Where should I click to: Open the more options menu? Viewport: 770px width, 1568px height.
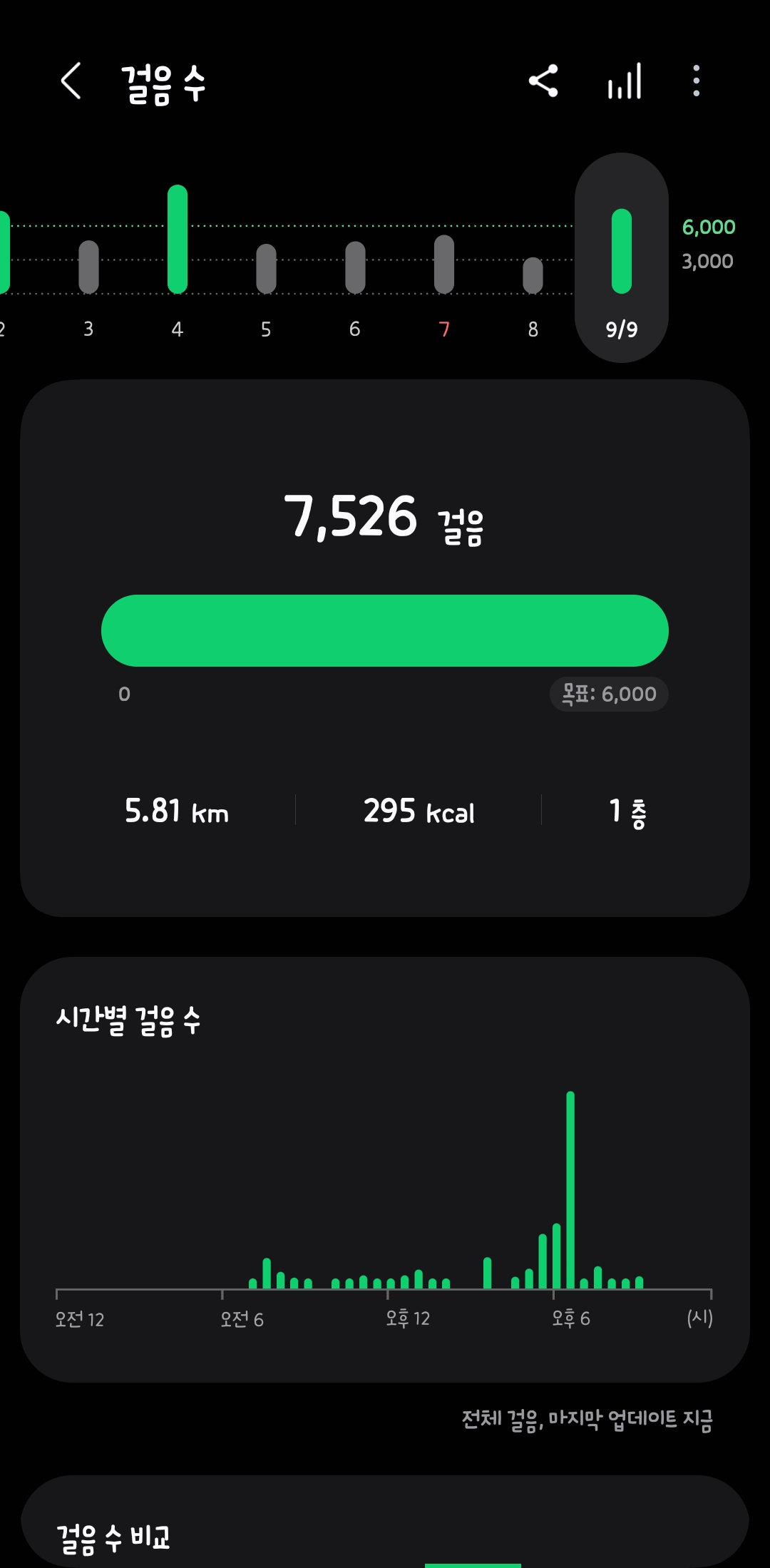click(x=697, y=81)
